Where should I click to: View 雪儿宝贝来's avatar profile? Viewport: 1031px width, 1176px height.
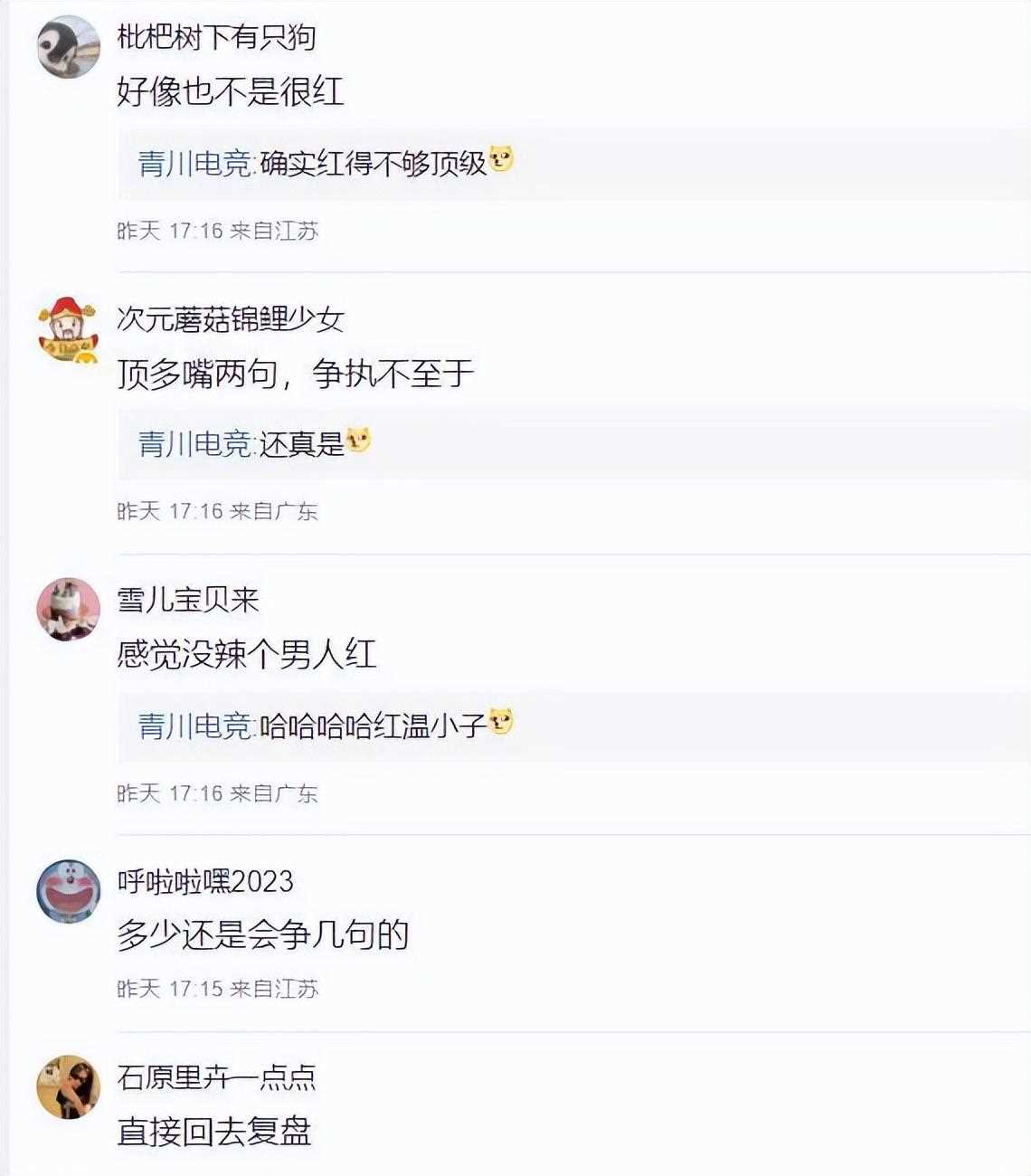tap(68, 609)
